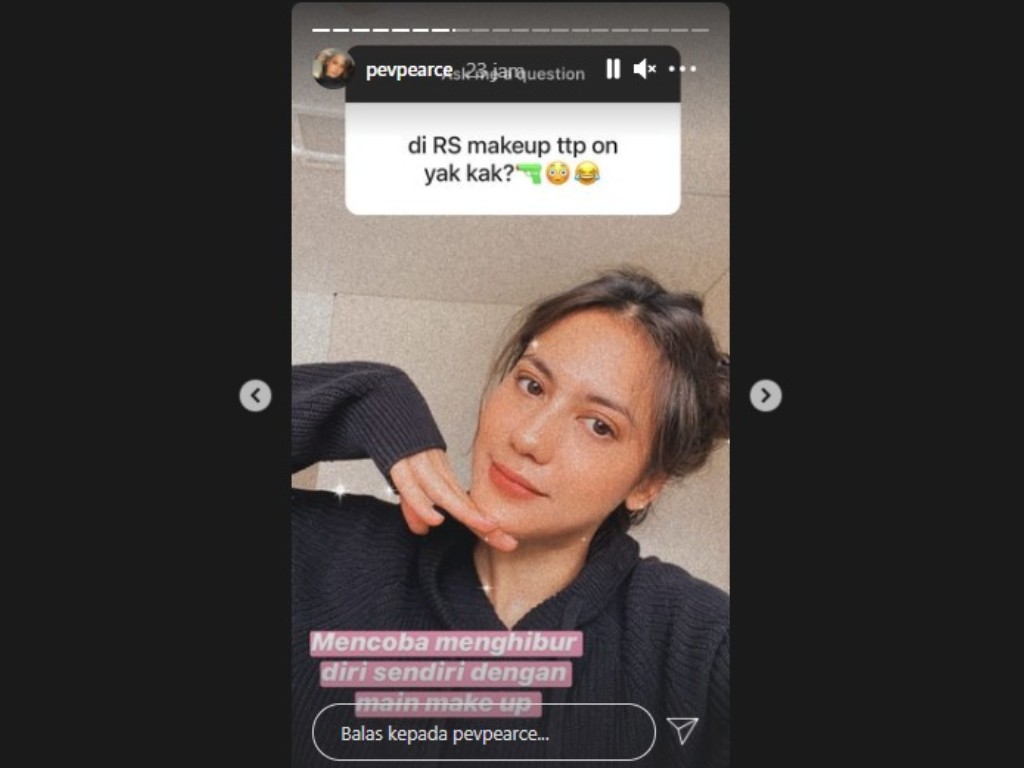1024x768 pixels.
Task: Open the three-dot story options menu
Action: point(682,69)
